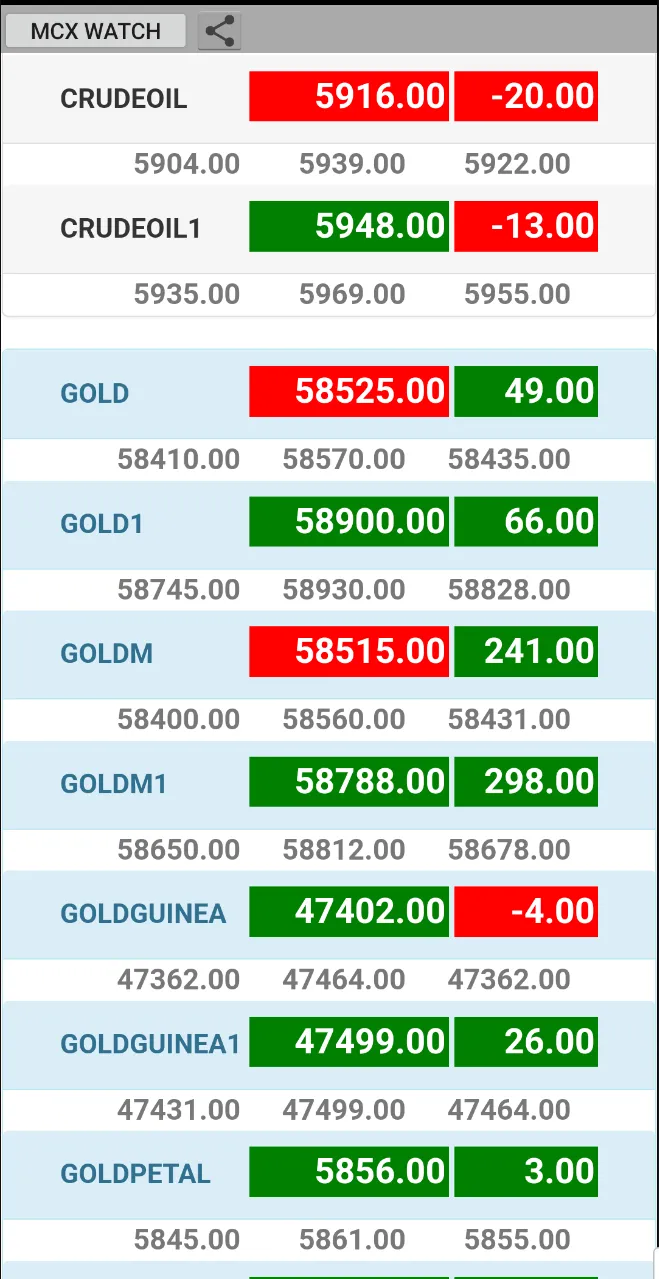659x1279 pixels.
Task: Open the GOLDM row
Action: 107,653
